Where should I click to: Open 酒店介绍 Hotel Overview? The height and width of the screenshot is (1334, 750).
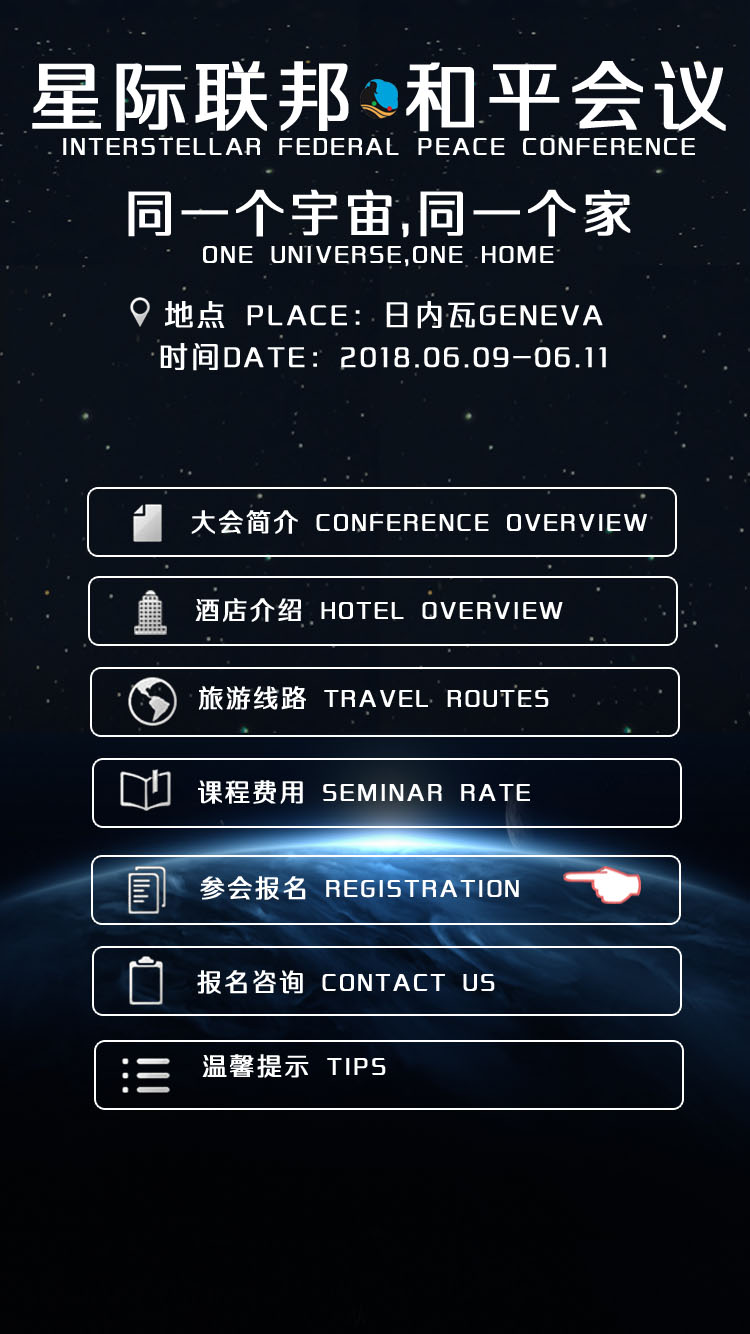pos(383,611)
